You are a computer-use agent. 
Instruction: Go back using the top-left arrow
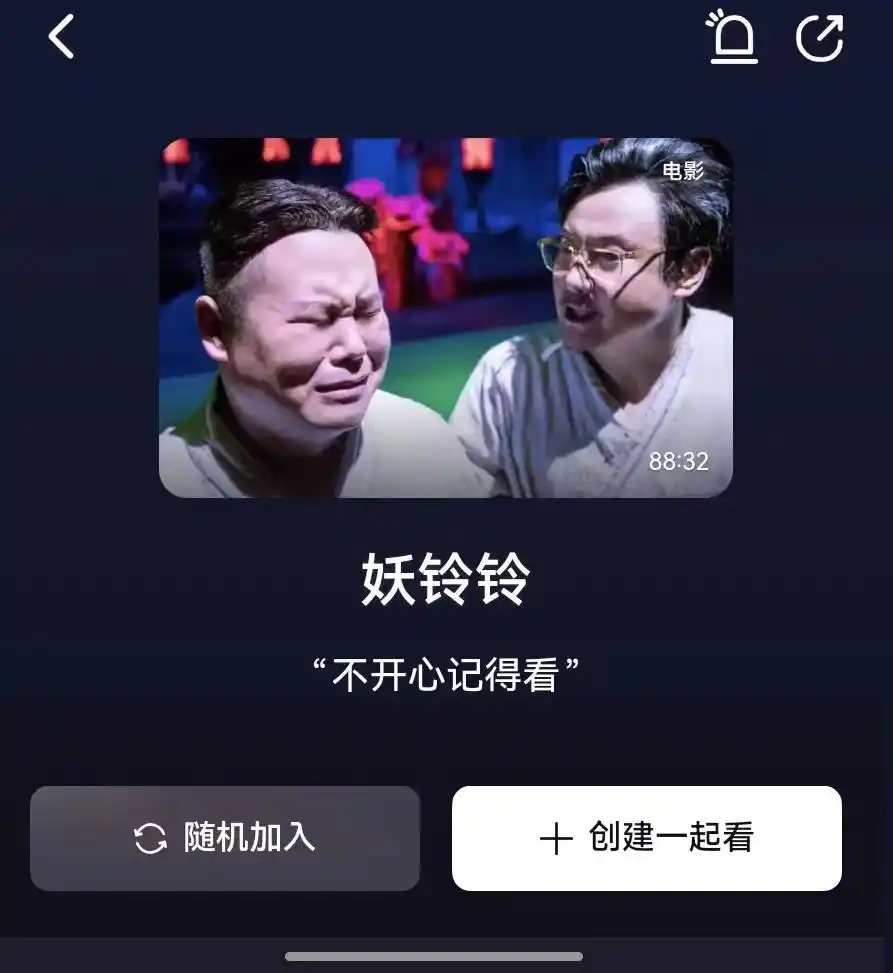pos(62,38)
